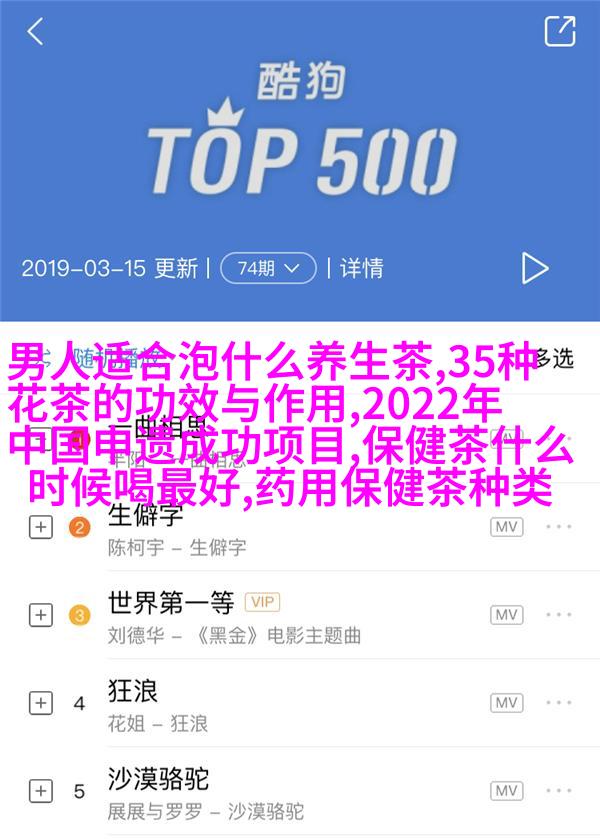Go back from the TOP 500 chart

[35, 31]
